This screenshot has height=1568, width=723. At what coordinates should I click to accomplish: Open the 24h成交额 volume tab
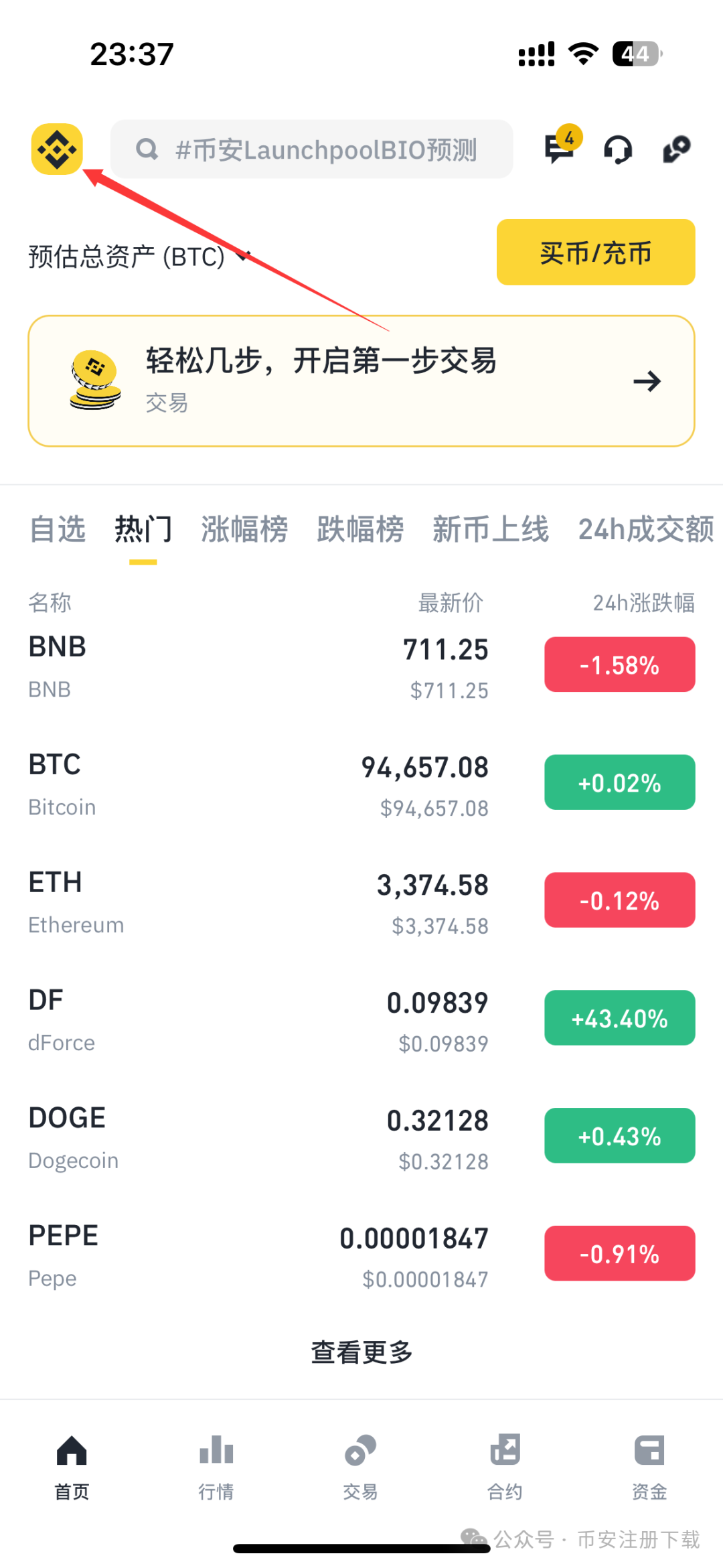coord(645,530)
